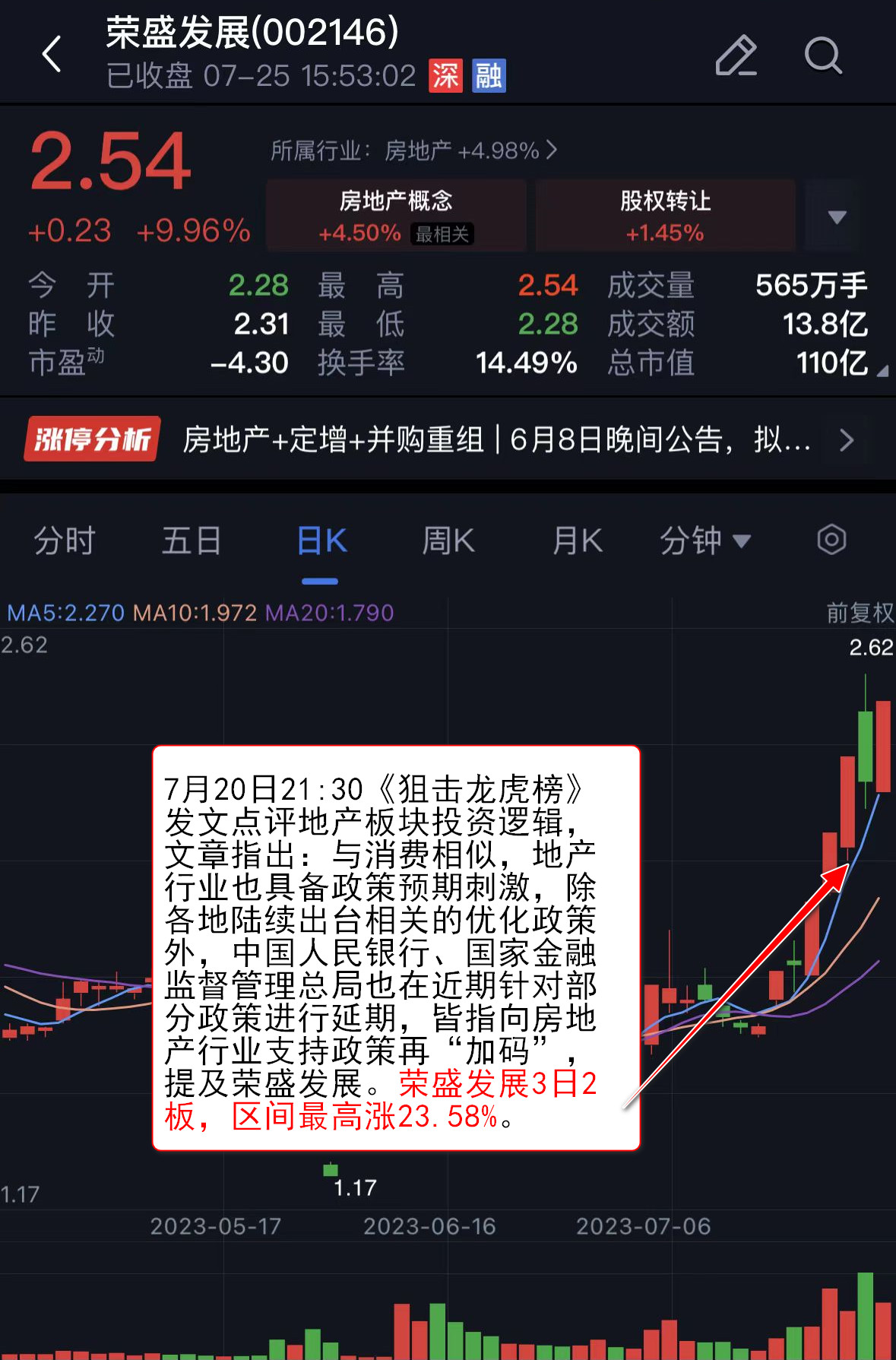Open the 房地产 industry link
This screenshot has width=896, height=1360.
pyautogui.click(x=414, y=151)
